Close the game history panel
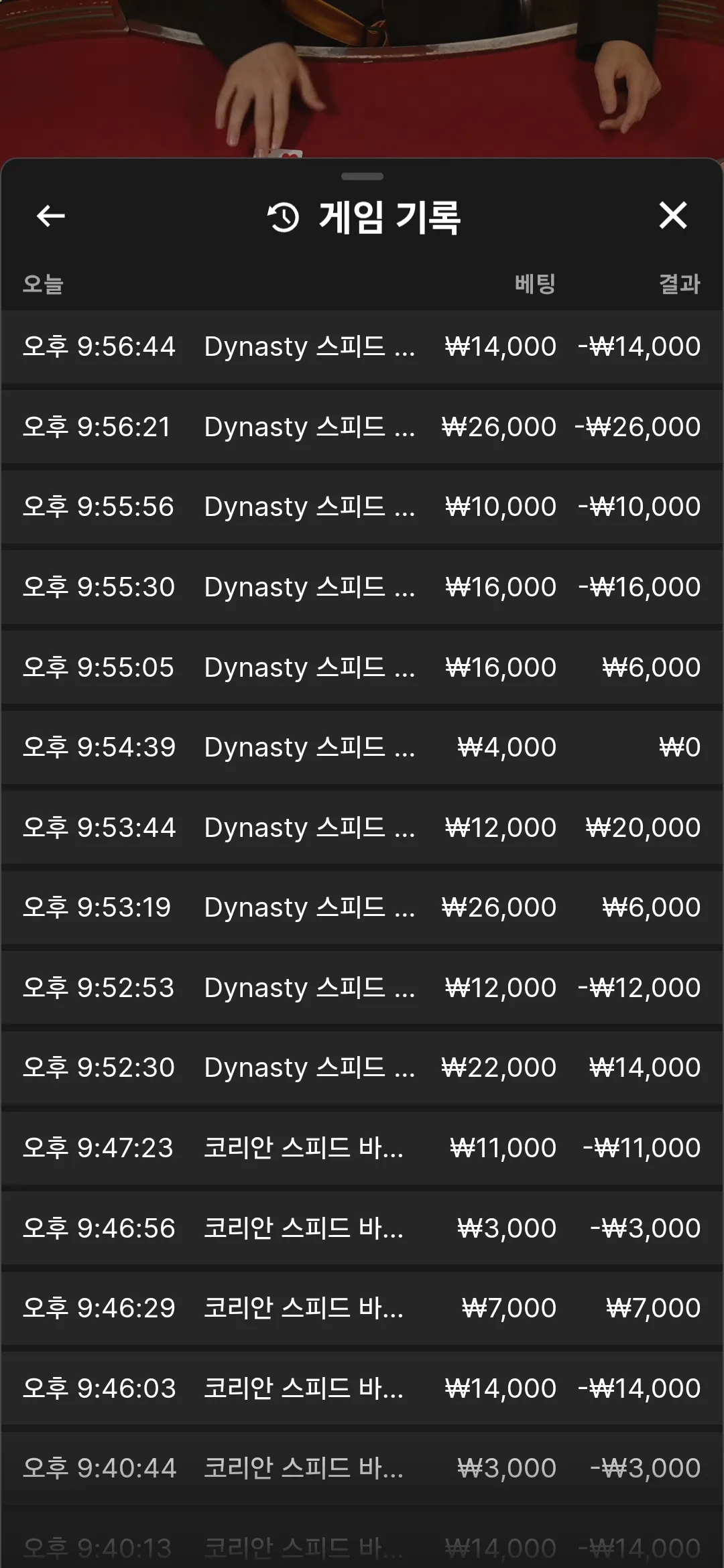This screenshot has width=724, height=1568. point(673,215)
